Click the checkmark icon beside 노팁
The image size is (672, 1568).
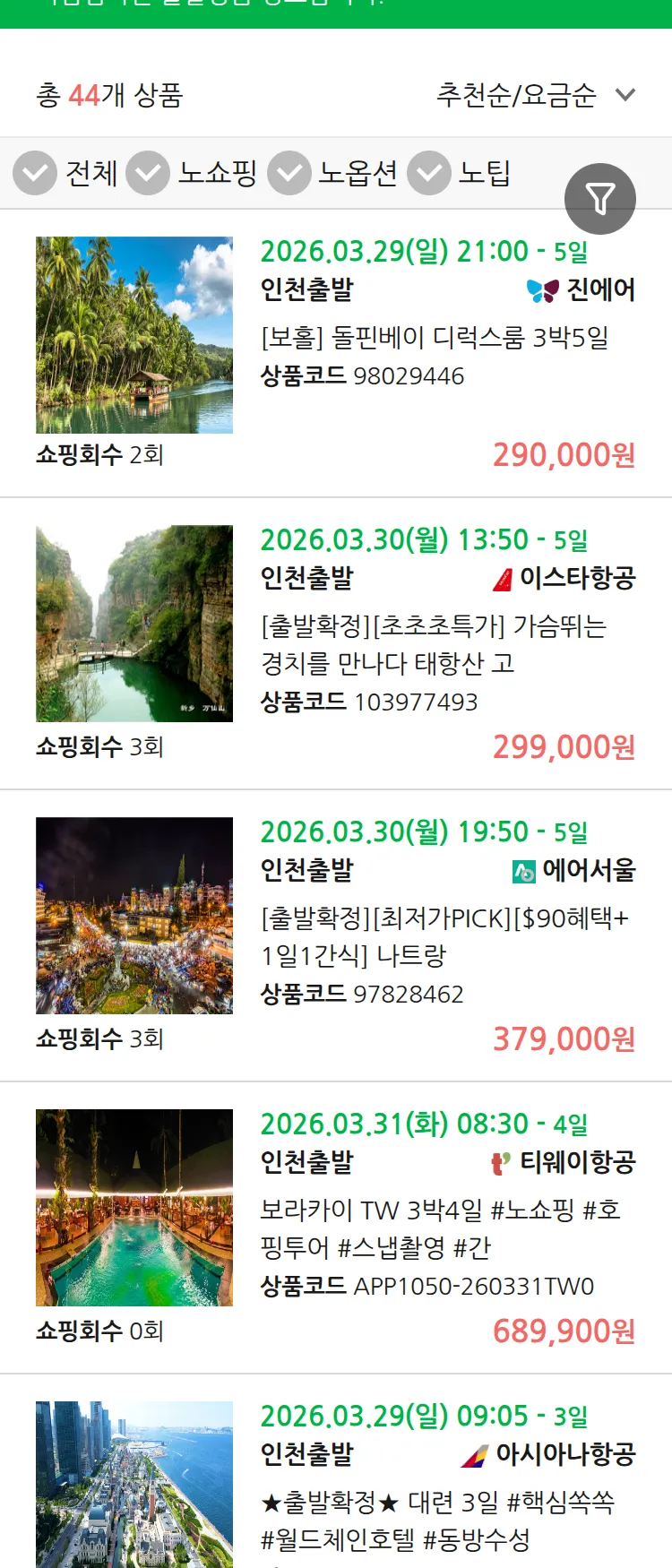pos(429,173)
